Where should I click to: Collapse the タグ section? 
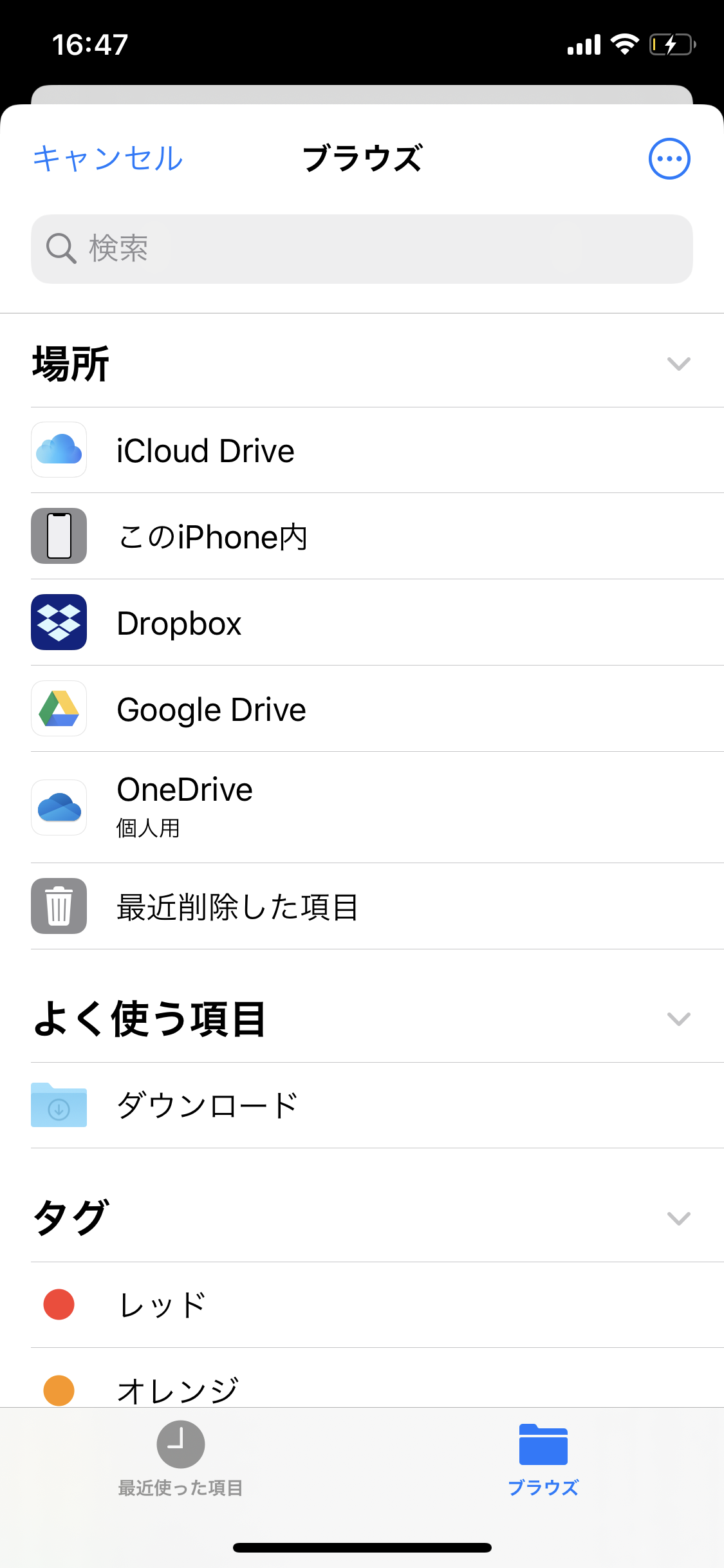click(678, 1218)
